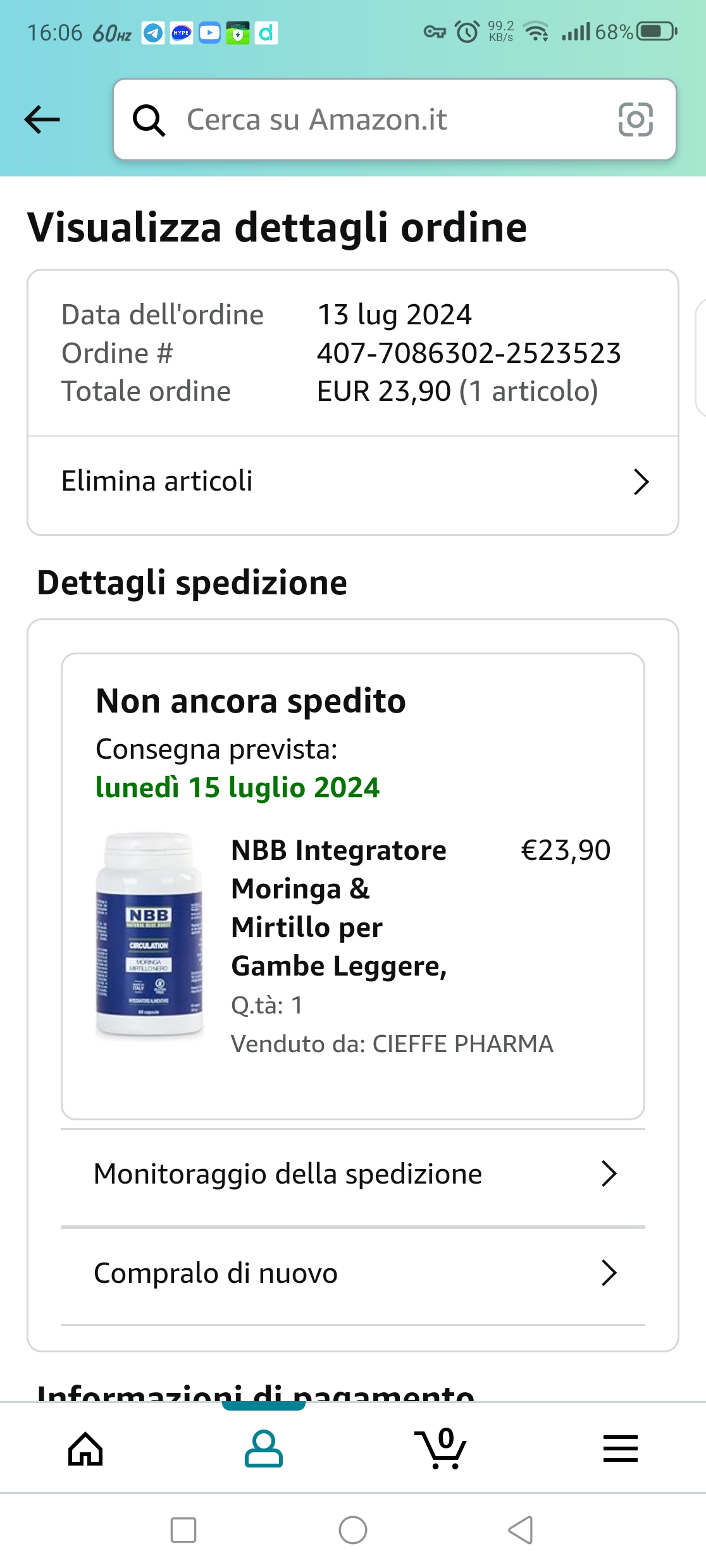Open Elimina articoli
This screenshot has width=706, height=1568.
pyautogui.click(x=353, y=482)
